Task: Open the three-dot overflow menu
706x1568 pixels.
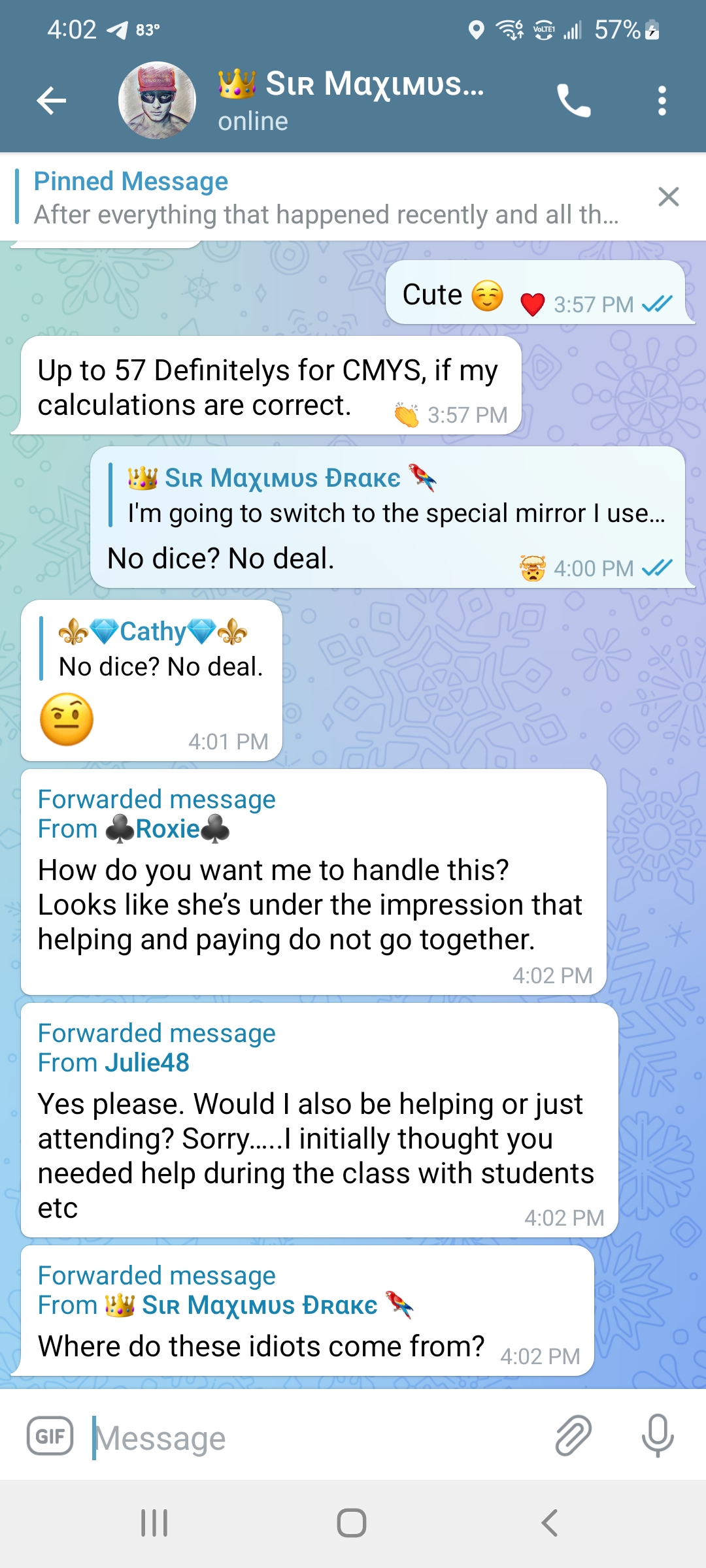Action: pyautogui.click(x=662, y=101)
